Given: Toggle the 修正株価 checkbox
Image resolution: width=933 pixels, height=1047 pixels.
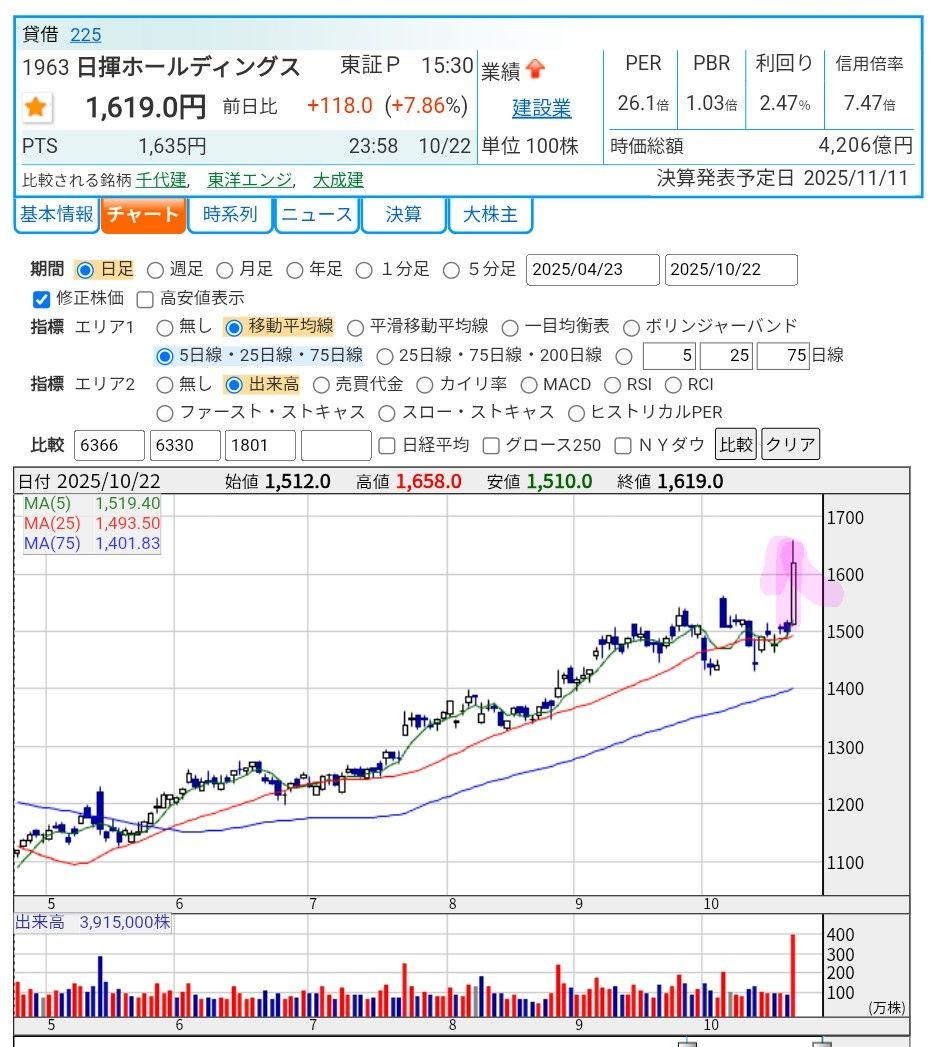Looking at the screenshot, I should point(42,298).
